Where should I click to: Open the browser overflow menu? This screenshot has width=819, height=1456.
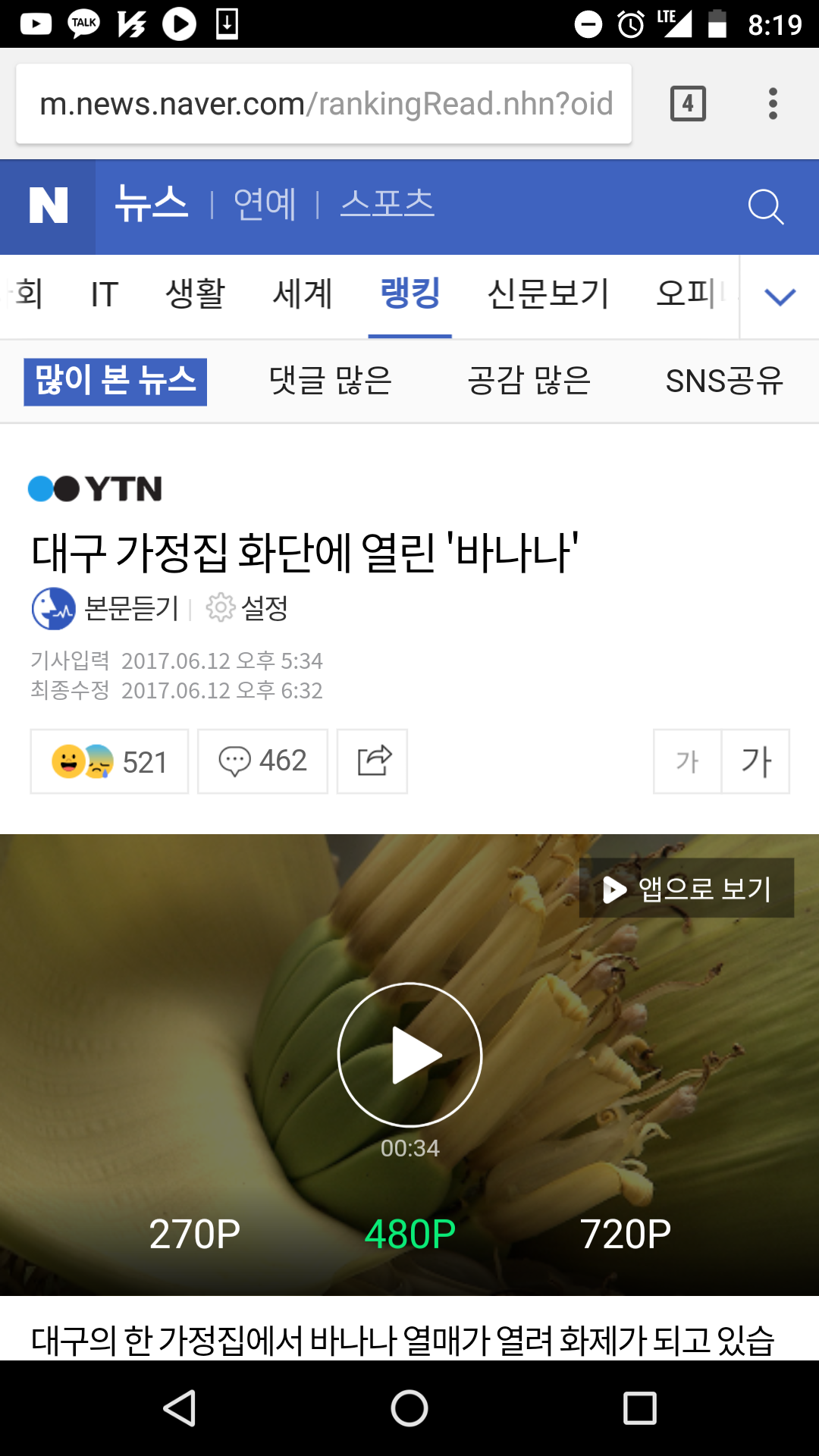click(773, 104)
